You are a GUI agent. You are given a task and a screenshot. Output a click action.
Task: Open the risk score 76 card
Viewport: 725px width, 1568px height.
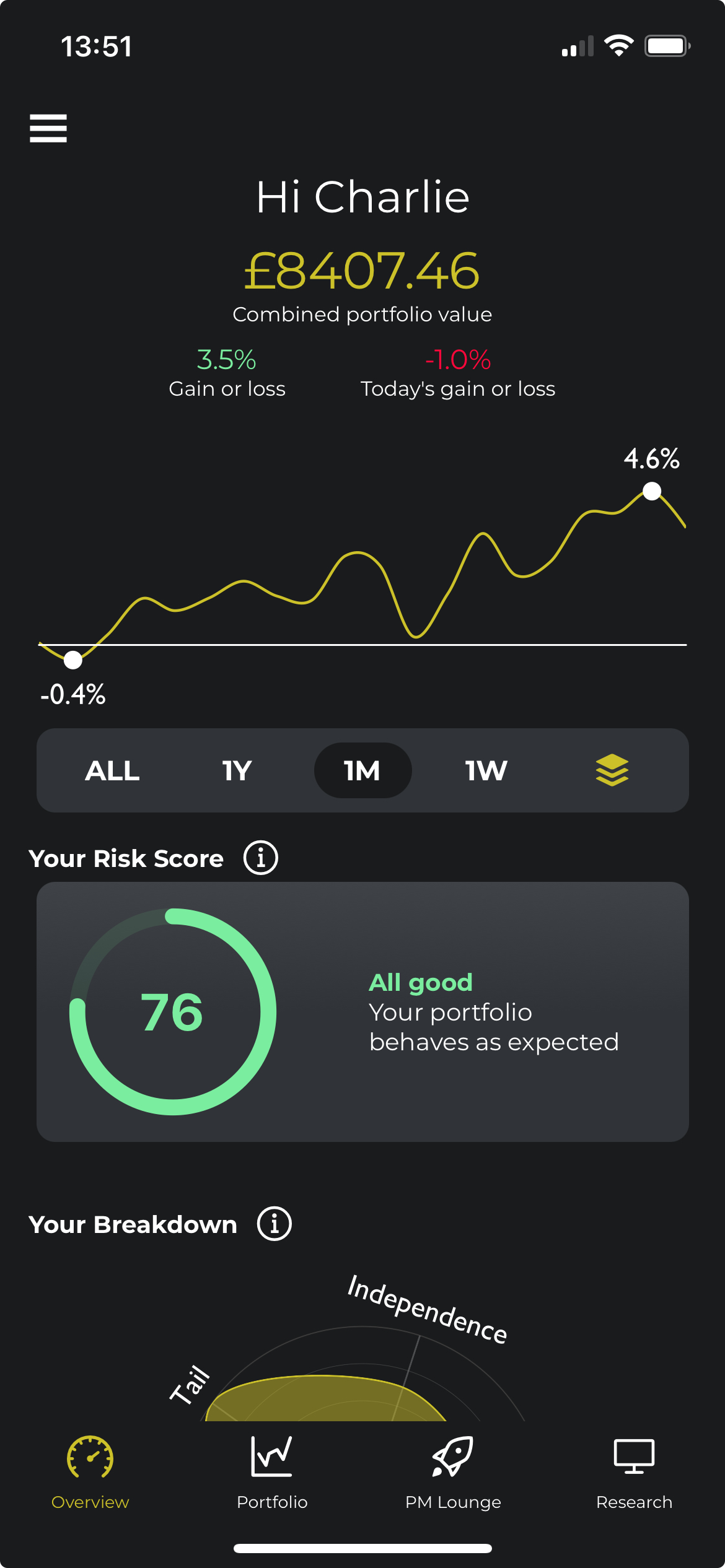coord(362,1012)
